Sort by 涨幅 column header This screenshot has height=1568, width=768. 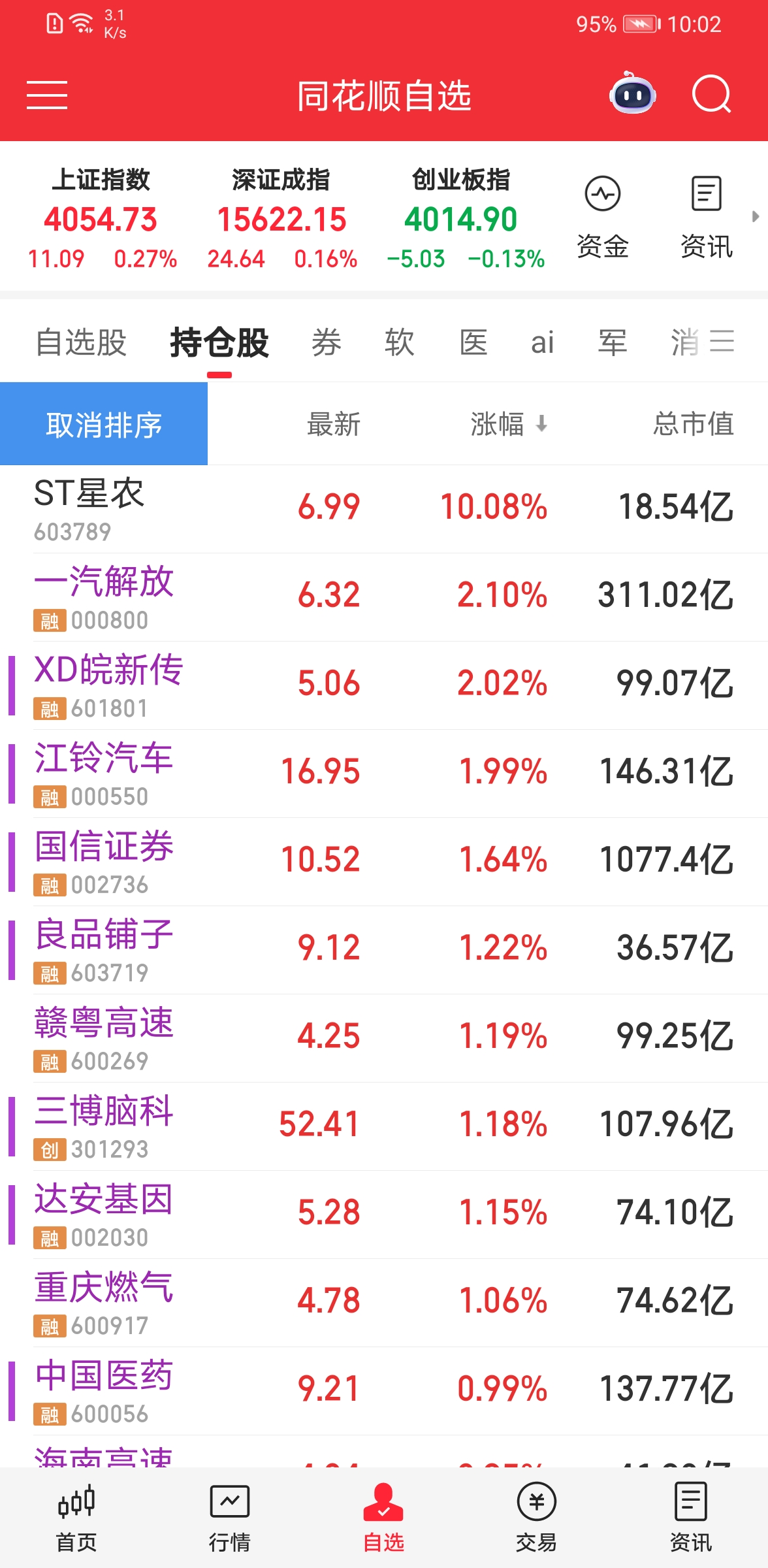509,424
